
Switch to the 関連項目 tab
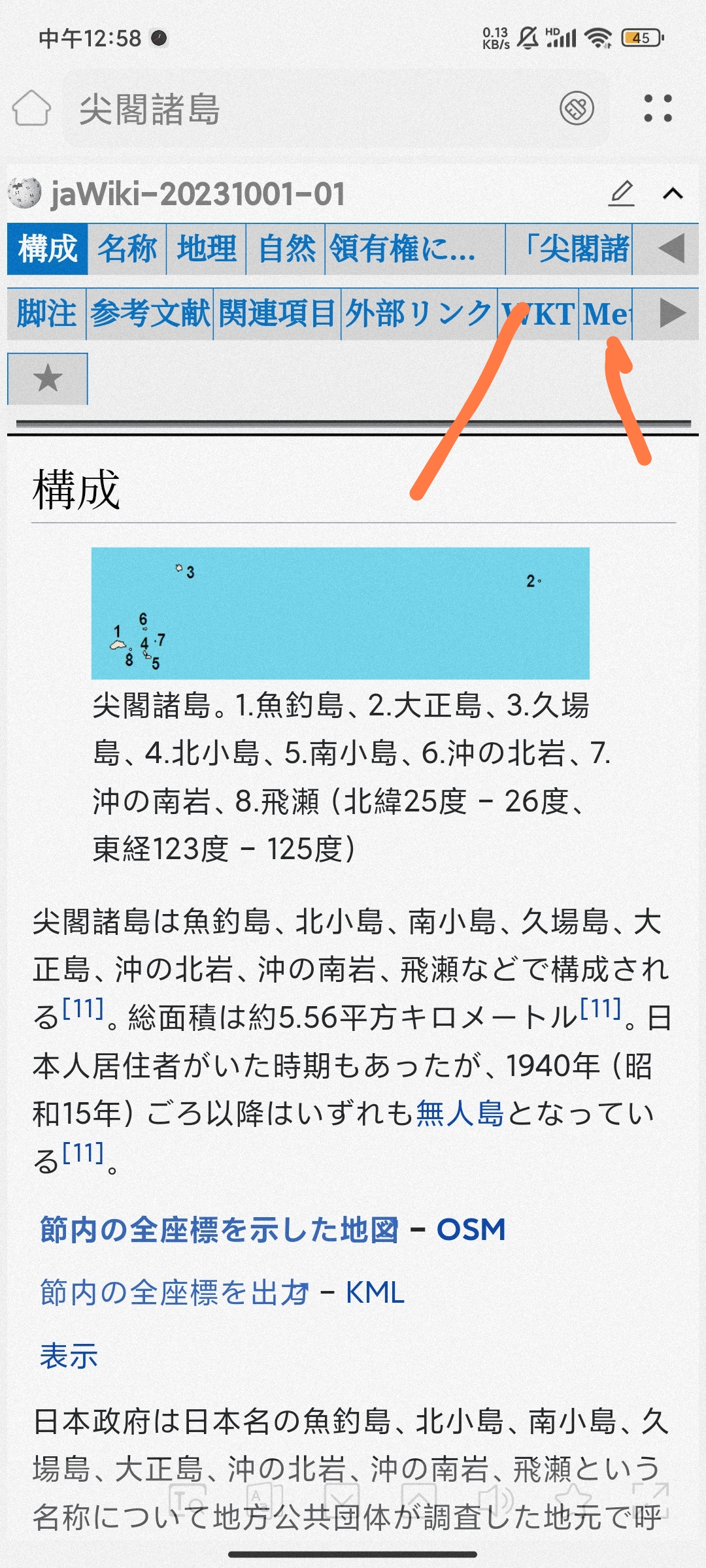[x=277, y=314]
